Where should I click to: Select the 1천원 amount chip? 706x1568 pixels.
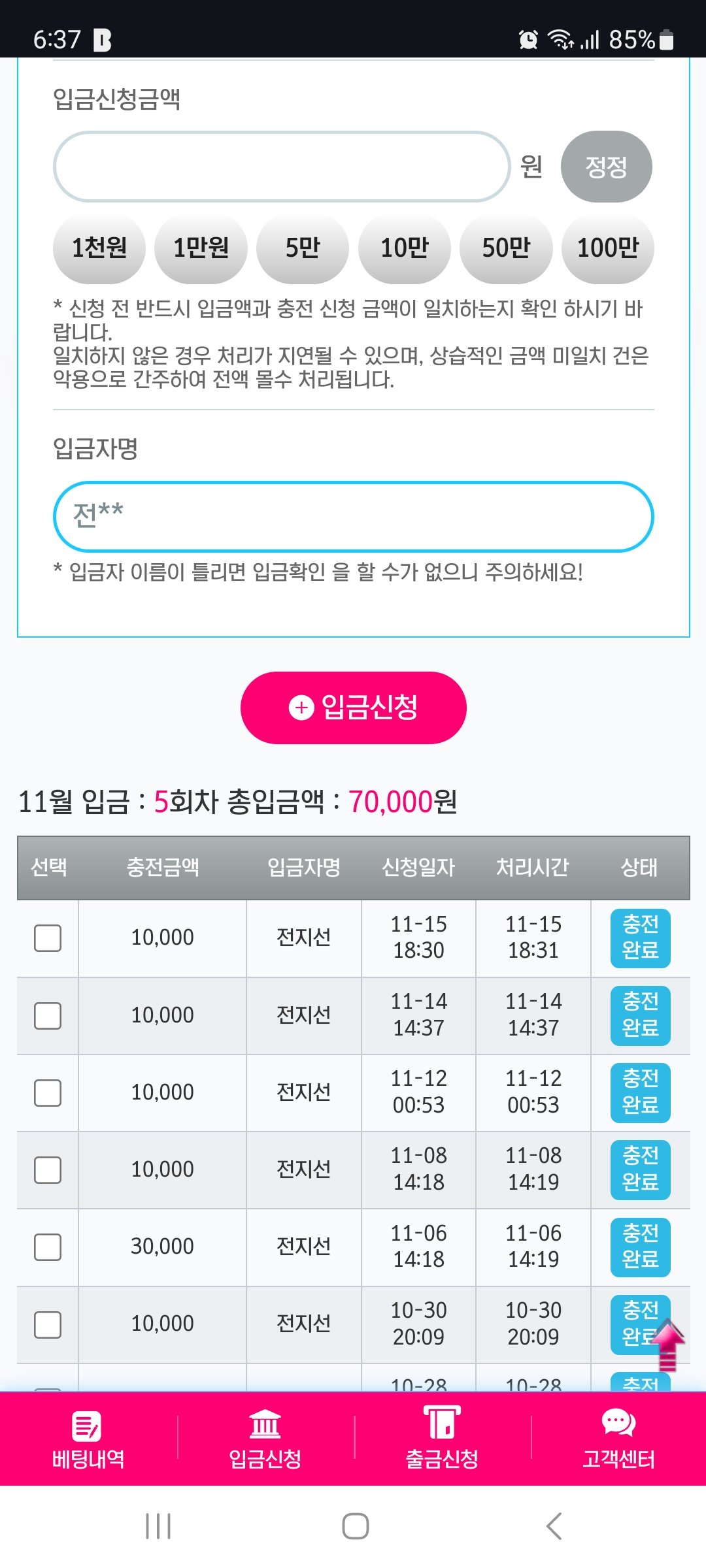99,248
